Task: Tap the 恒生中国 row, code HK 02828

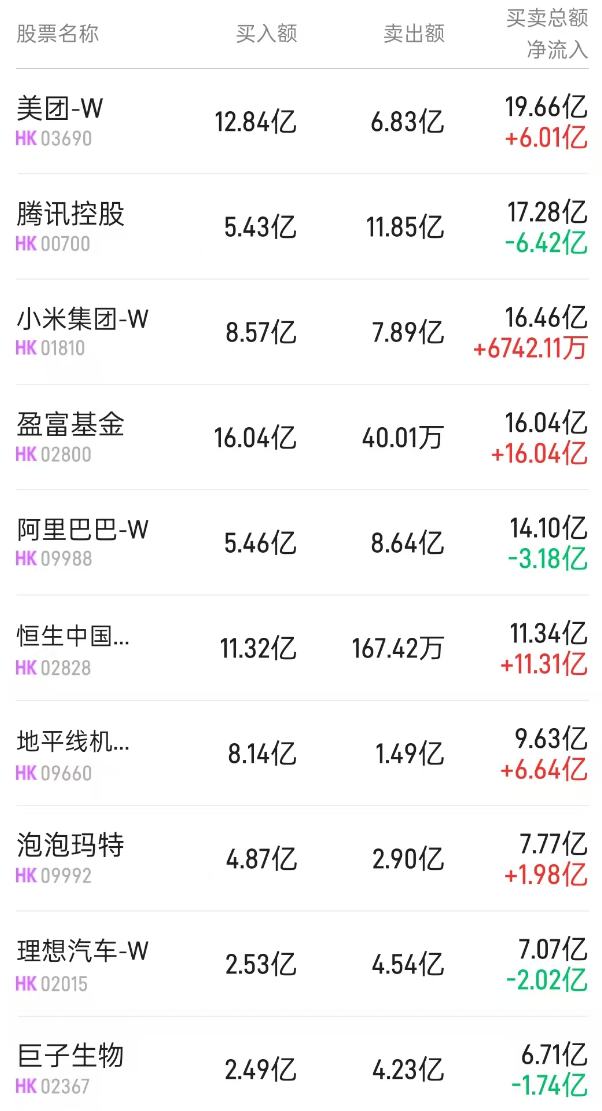Action: coord(301,648)
